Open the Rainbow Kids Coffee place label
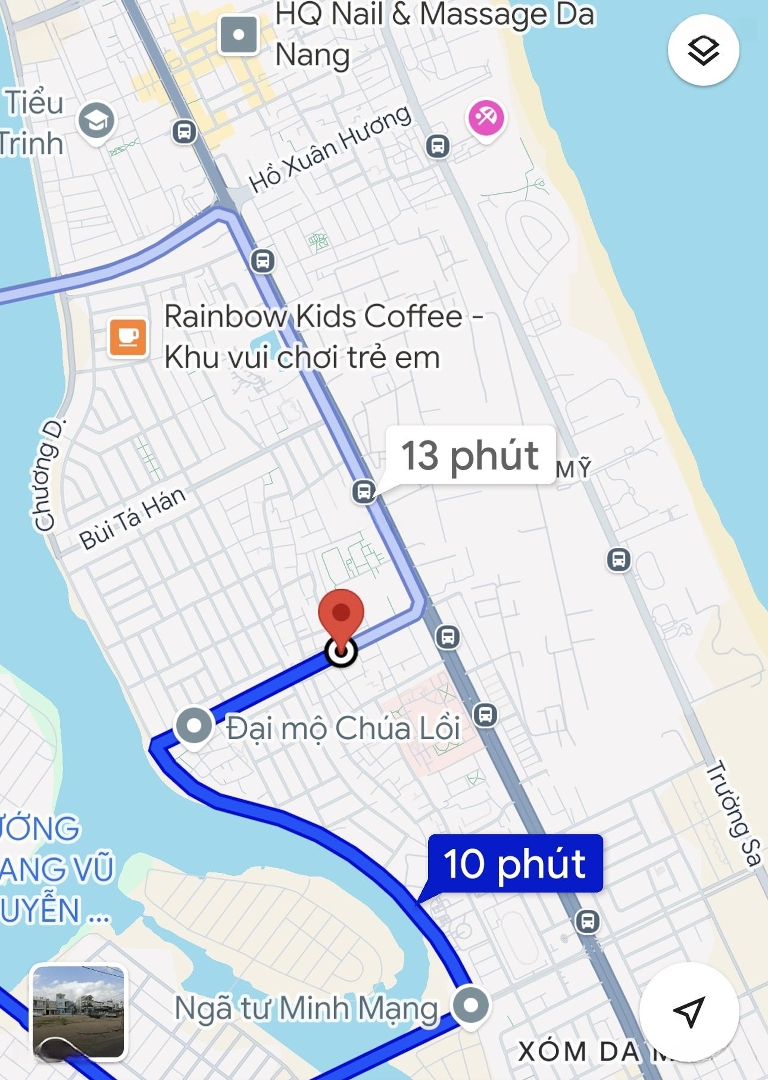The width and height of the screenshot is (768, 1080). point(323,338)
